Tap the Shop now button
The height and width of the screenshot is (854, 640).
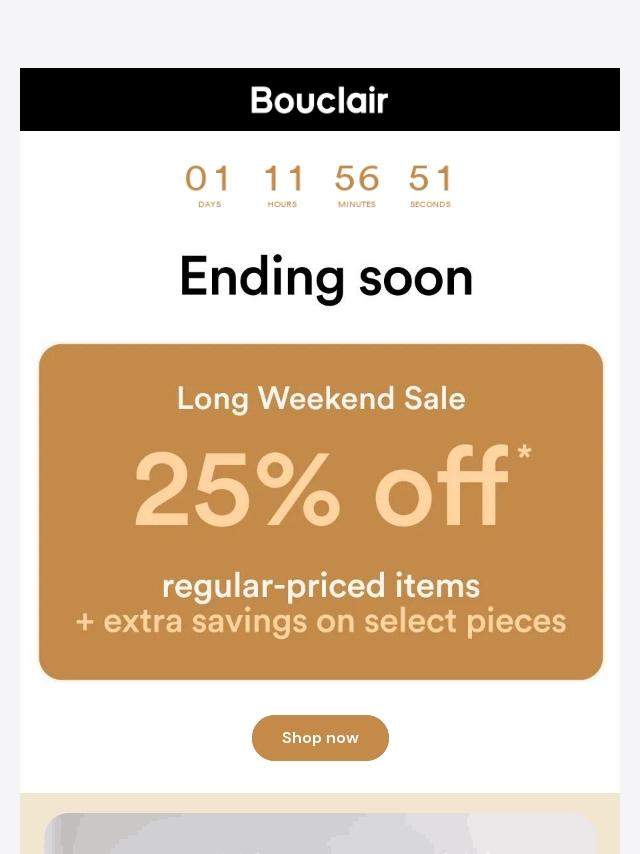click(320, 738)
